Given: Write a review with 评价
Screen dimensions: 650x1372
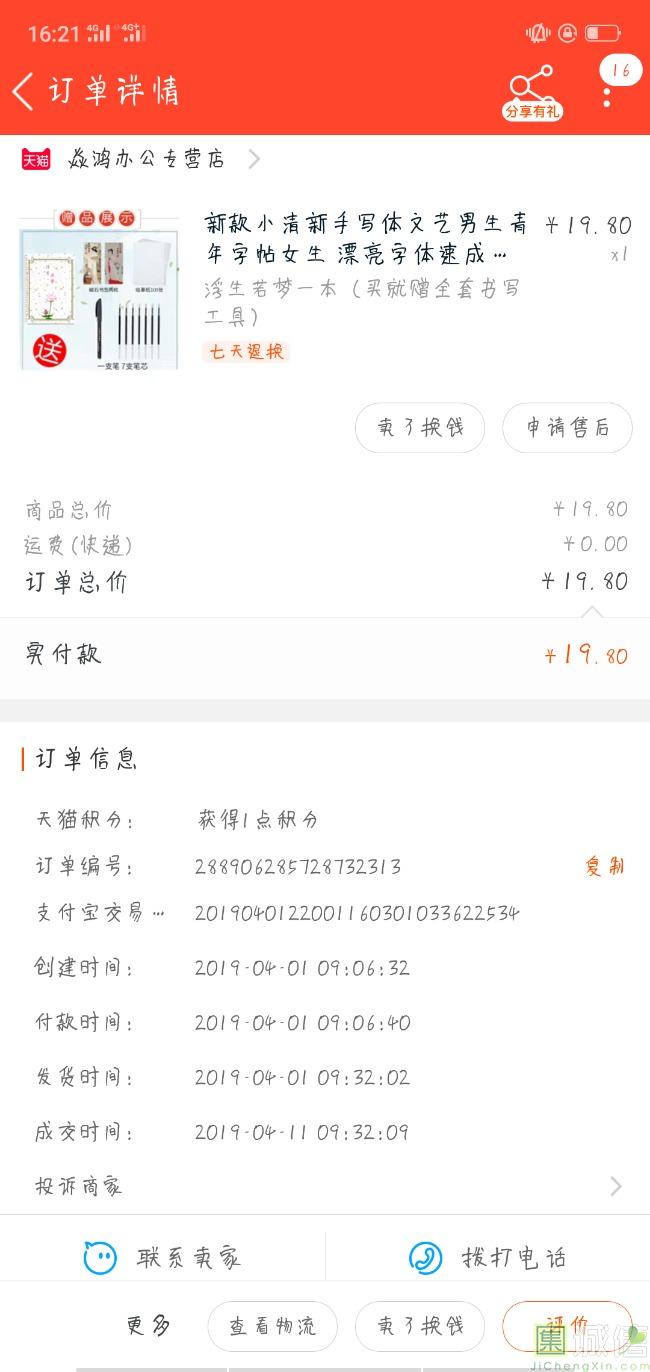Looking at the screenshot, I should (x=566, y=1324).
